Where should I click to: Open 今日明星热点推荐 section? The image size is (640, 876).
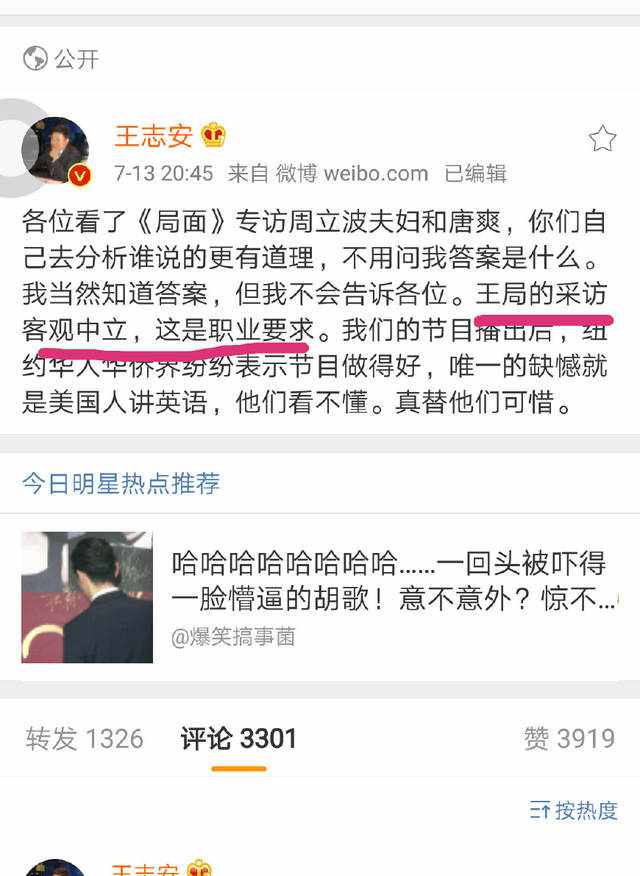[121, 484]
